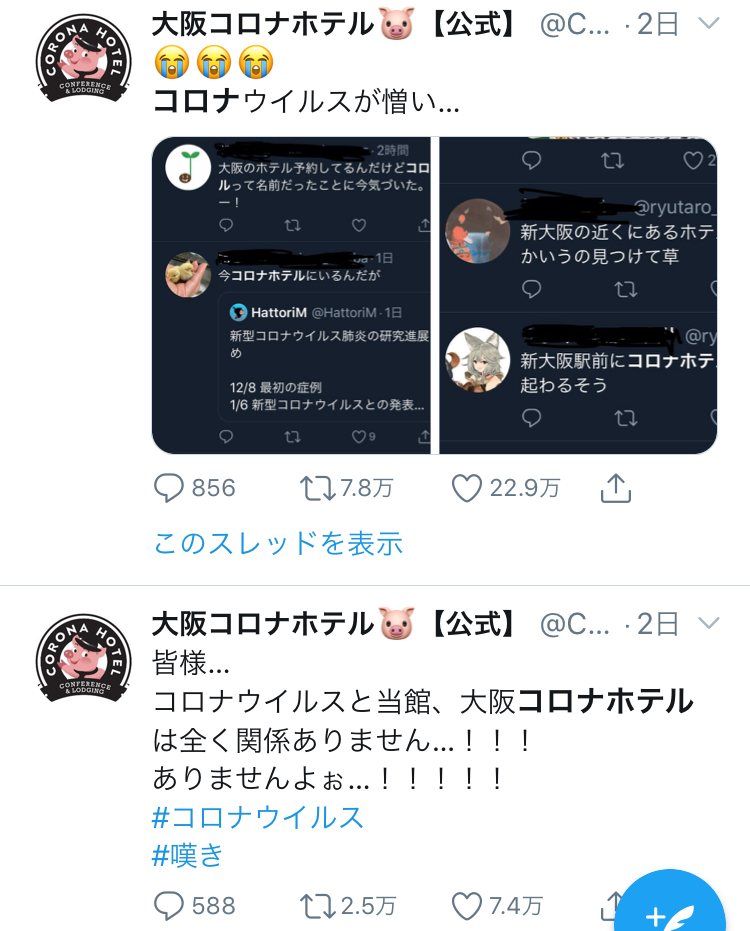
Task: Tap このスレッドを表示 to show the thread
Action: [x=278, y=543]
